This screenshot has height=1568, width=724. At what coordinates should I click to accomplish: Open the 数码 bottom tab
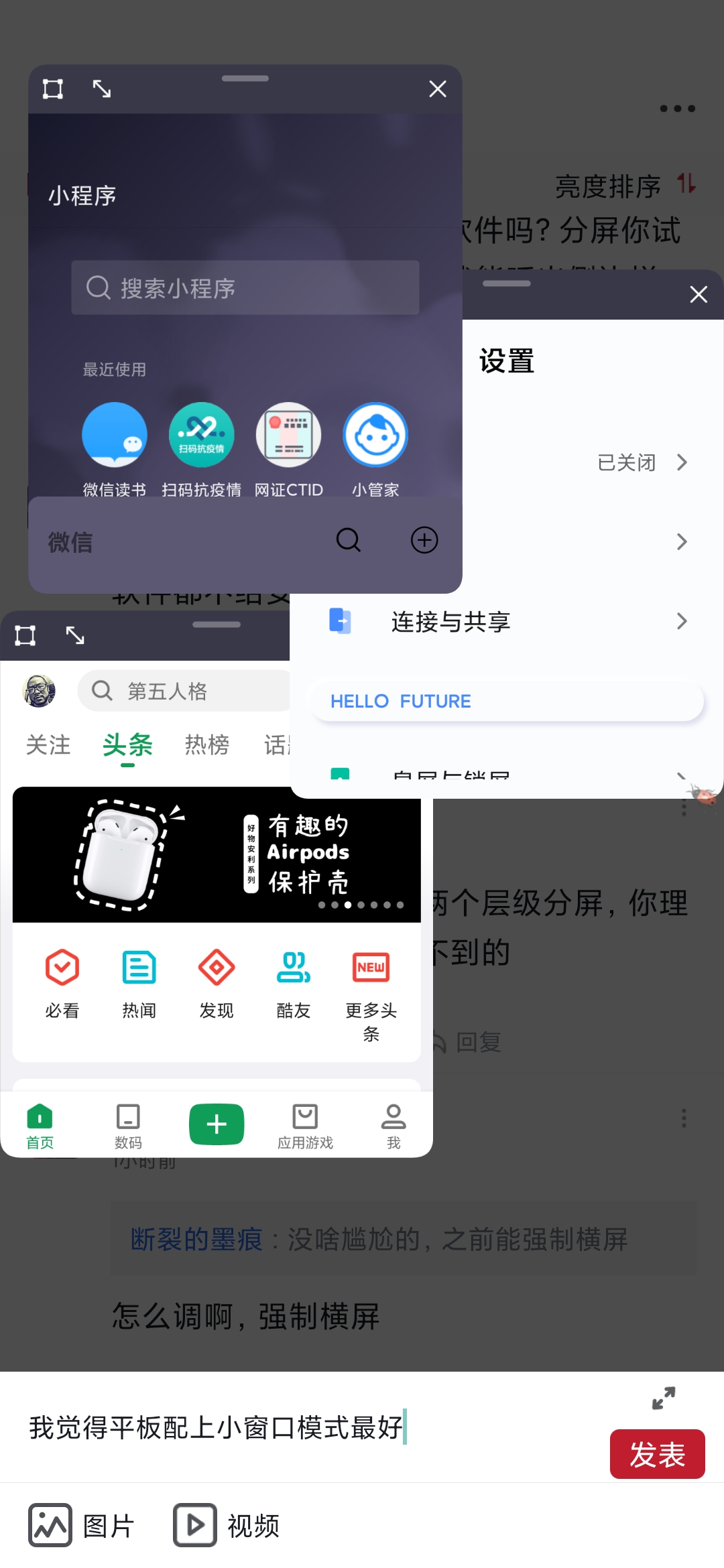tap(128, 1126)
